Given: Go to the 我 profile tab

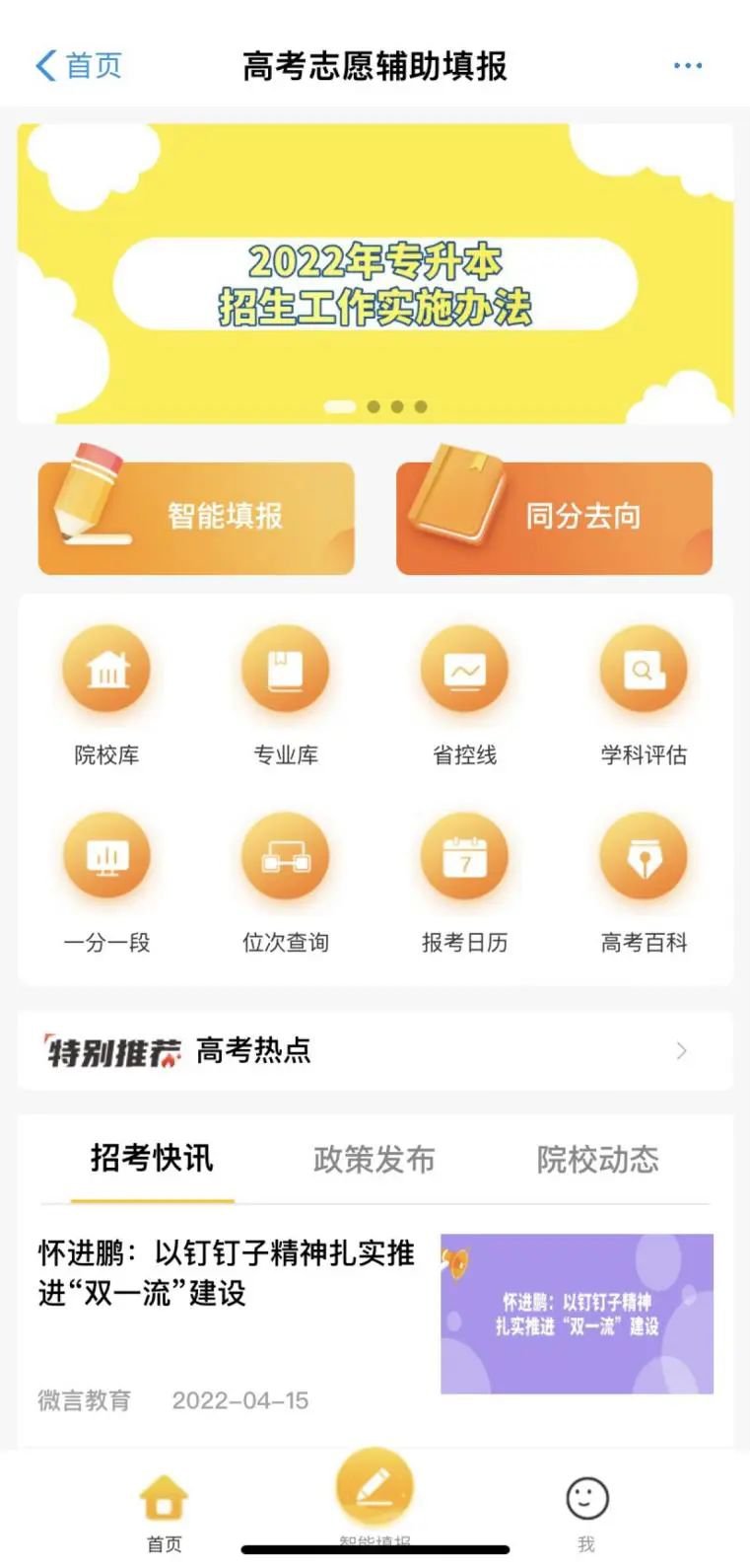Looking at the screenshot, I should pyautogui.click(x=586, y=1511).
